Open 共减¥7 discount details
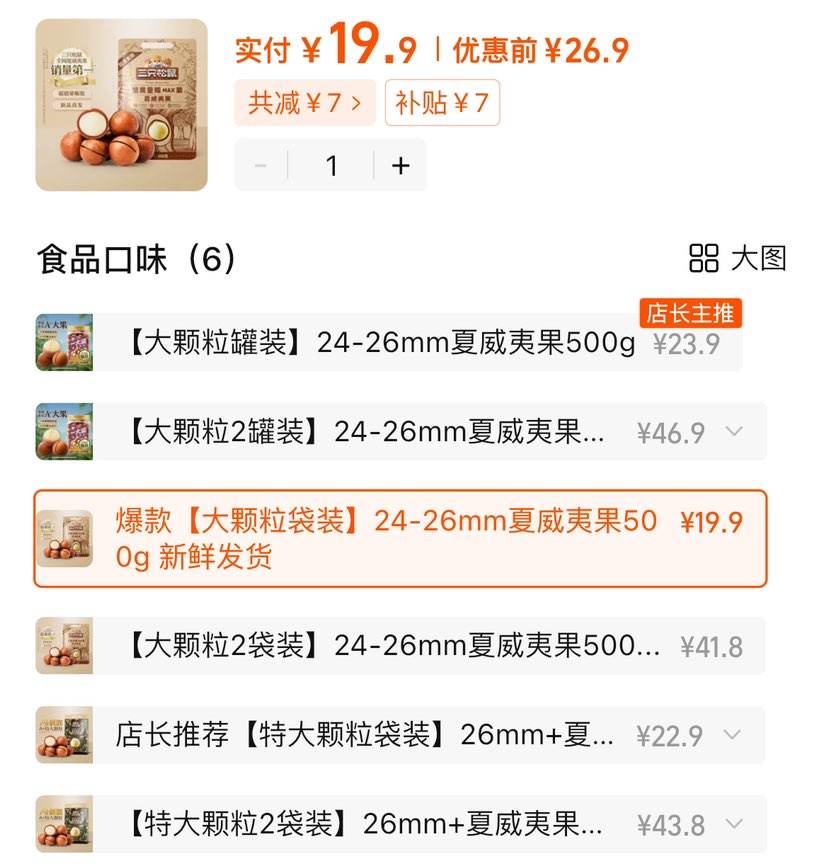Image resolution: width=828 pixels, height=868 pixels. tap(306, 104)
